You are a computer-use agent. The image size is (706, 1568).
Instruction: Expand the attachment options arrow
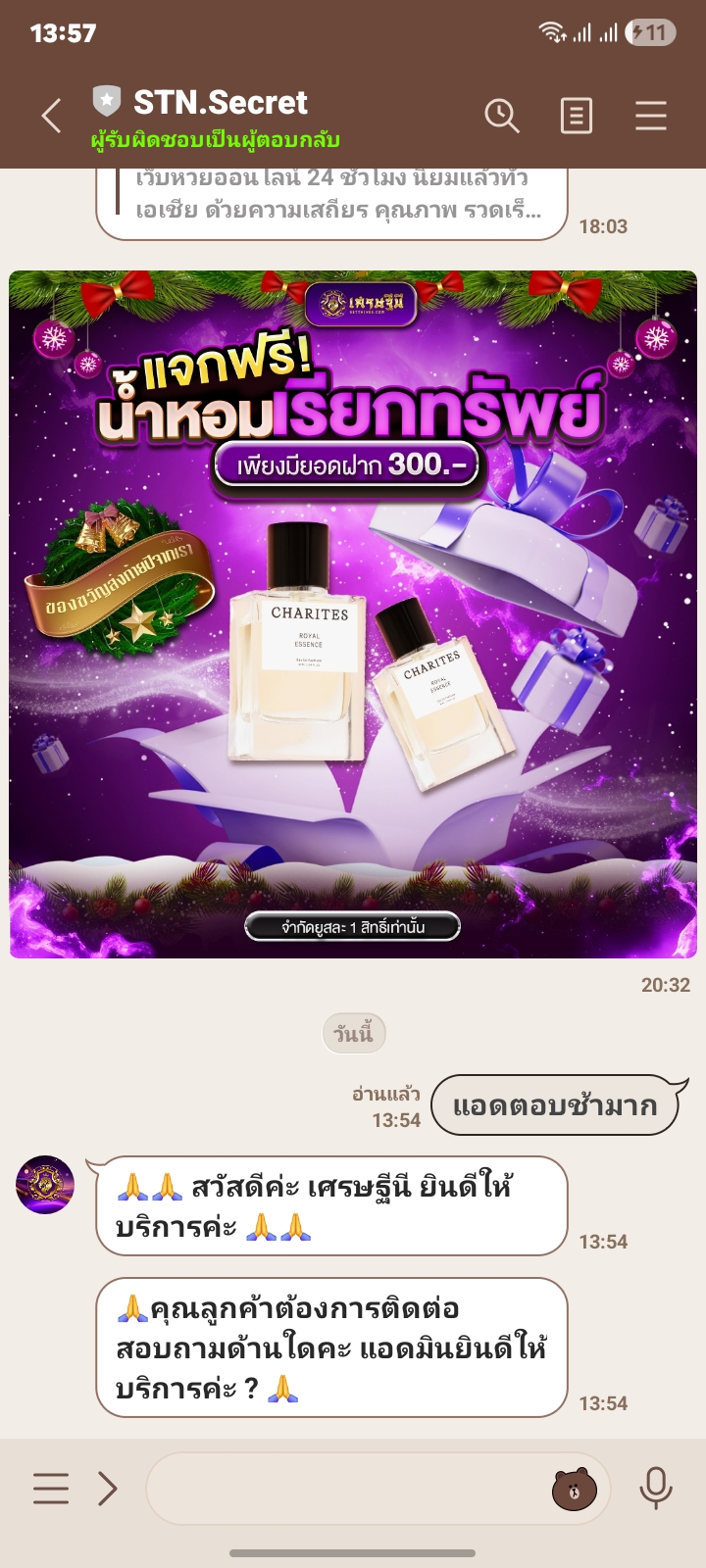(108, 1489)
